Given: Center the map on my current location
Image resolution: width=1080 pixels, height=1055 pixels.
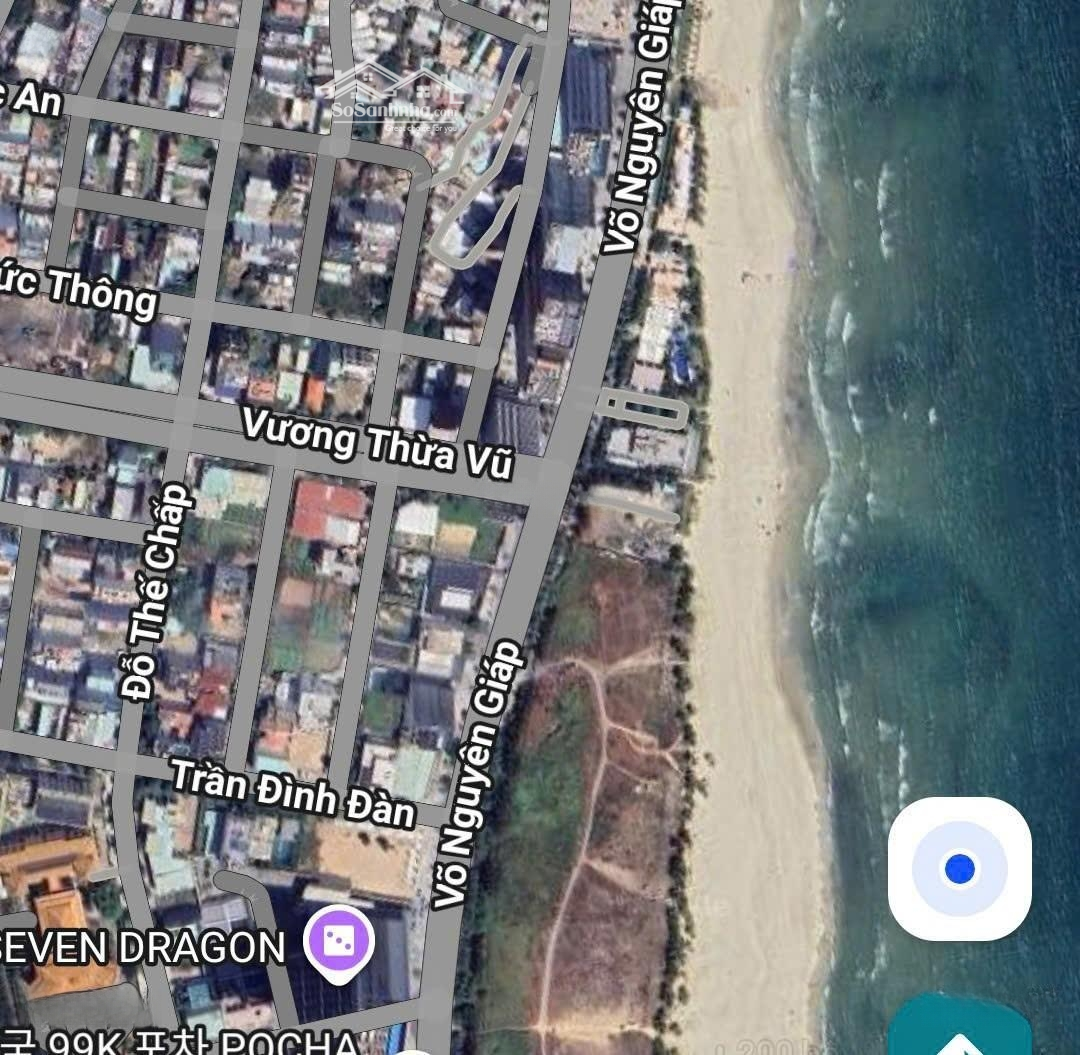Looking at the screenshot, I should pos(959,868).
